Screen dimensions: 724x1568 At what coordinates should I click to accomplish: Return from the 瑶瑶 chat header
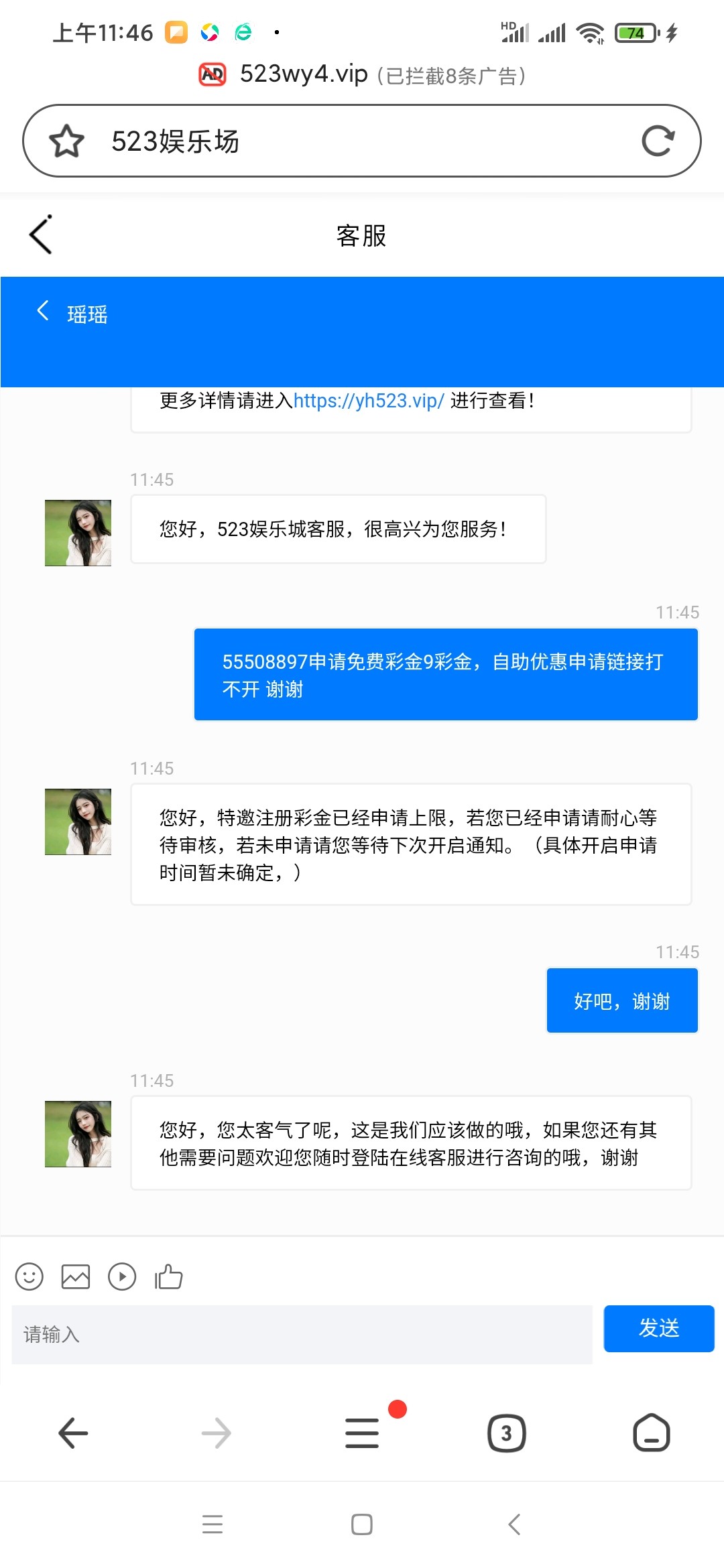(43, 311)
